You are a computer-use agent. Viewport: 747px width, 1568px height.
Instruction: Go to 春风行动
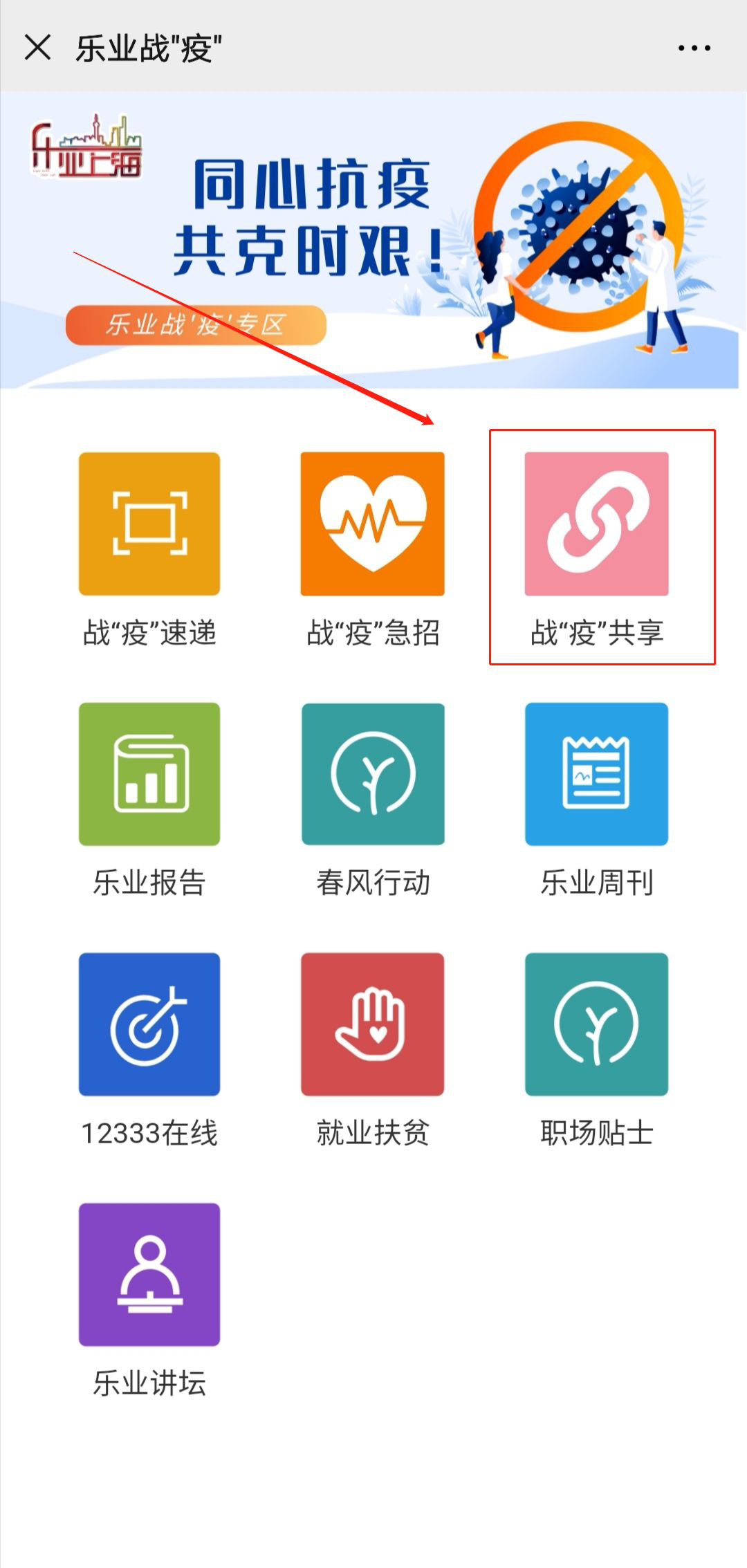click(x=372, y=774)
